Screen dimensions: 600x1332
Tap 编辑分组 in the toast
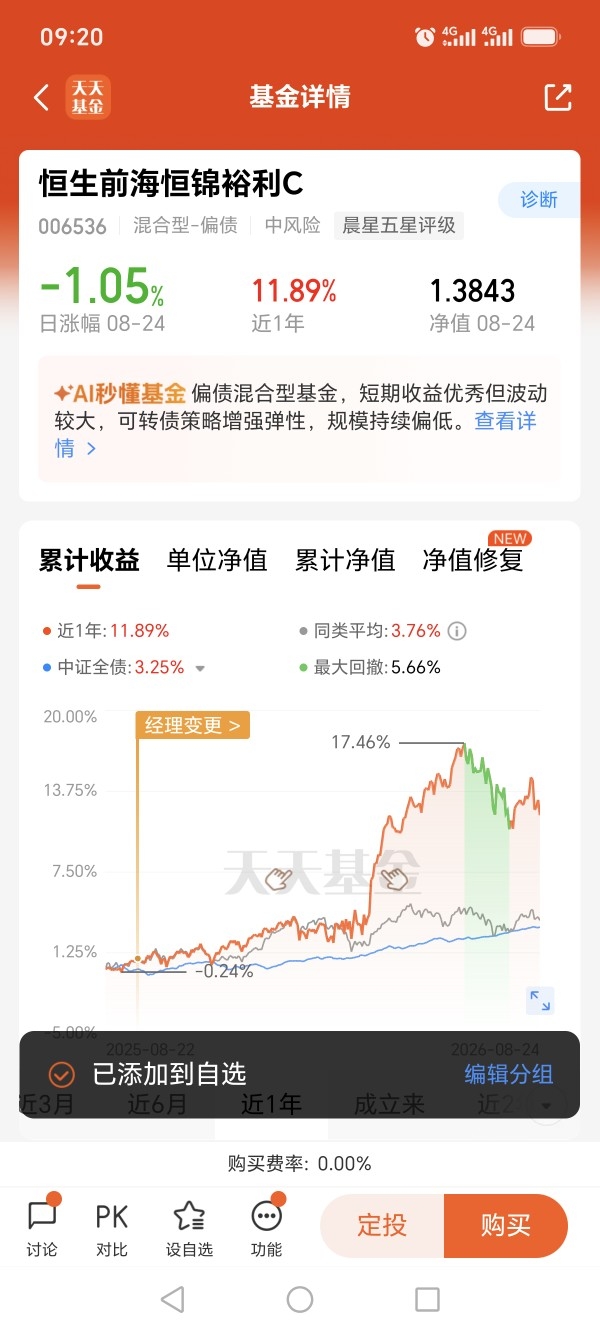point(508,1074)
